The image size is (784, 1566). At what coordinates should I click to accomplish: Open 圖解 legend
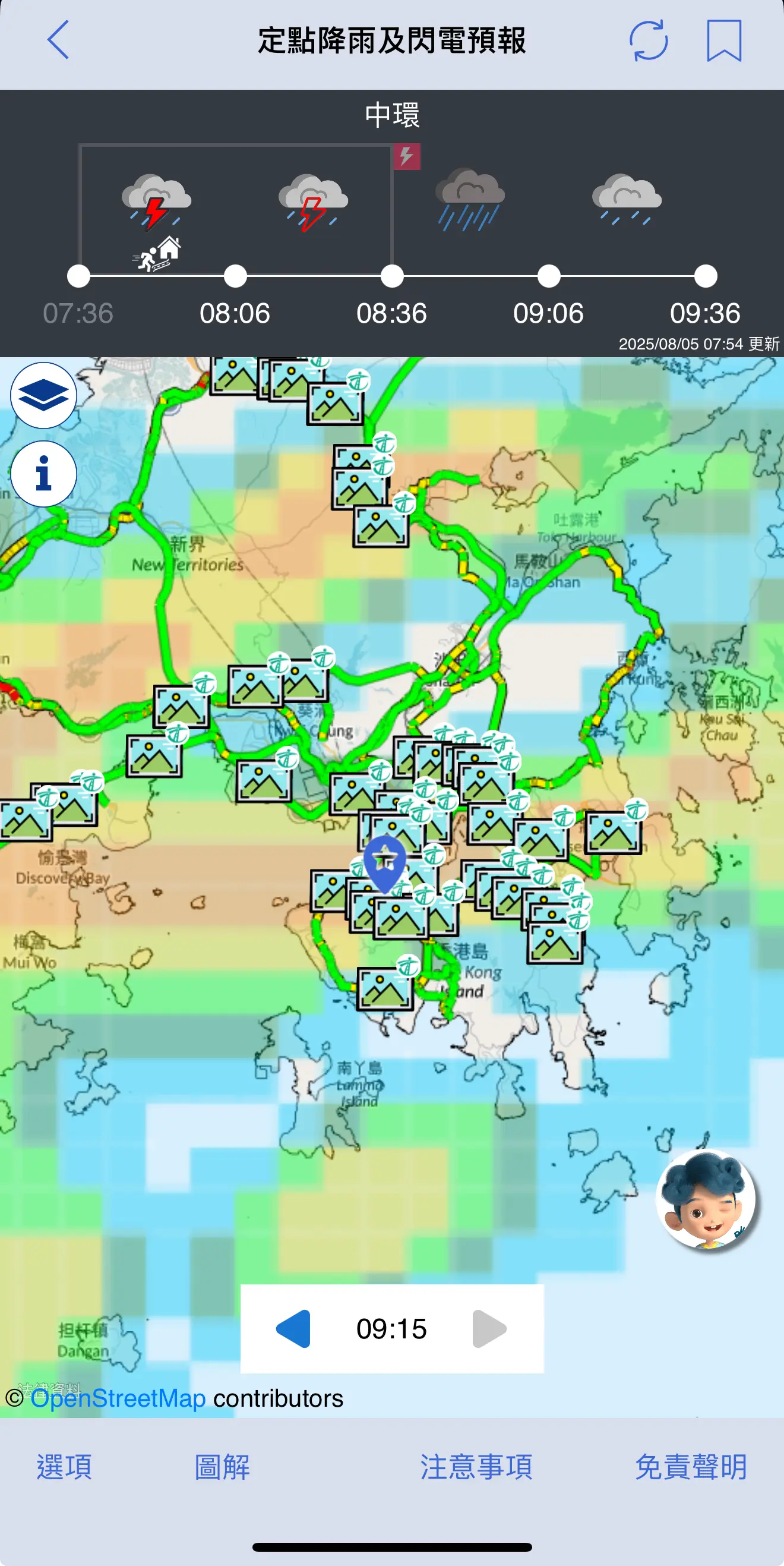click(x=222, y=1467)
